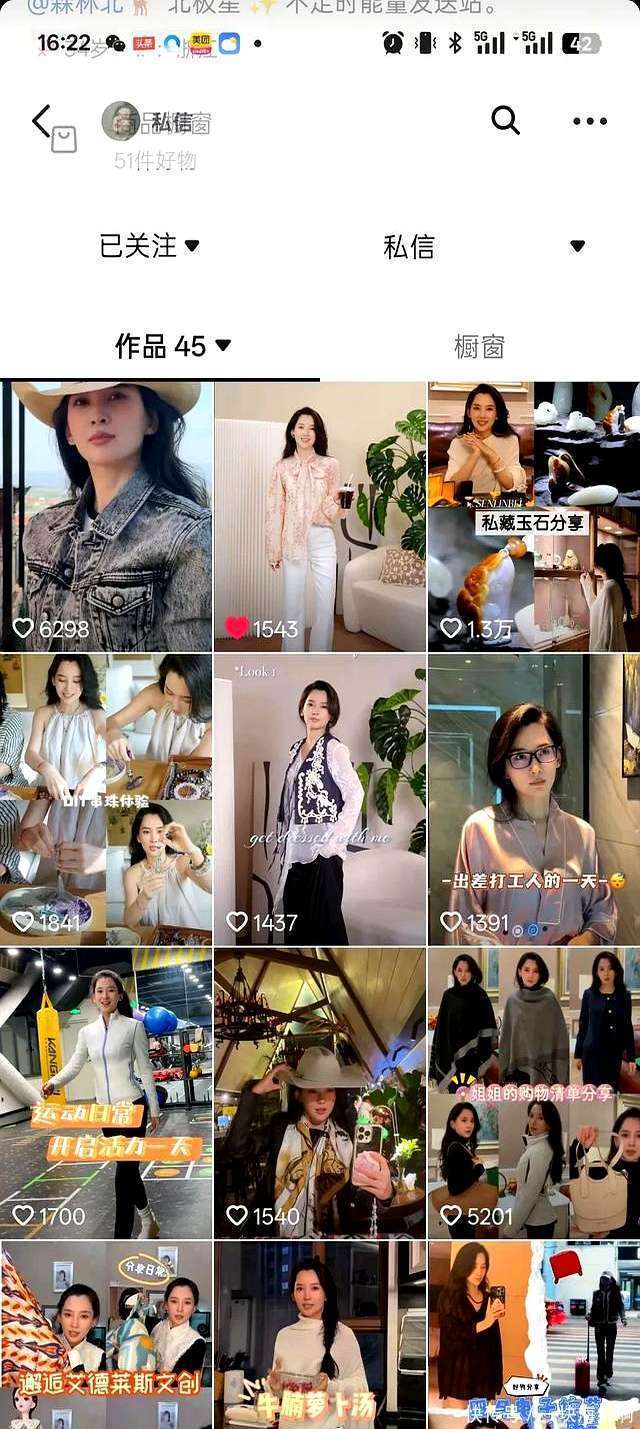Play the 私藏玉石分享 video

(534, 516)
